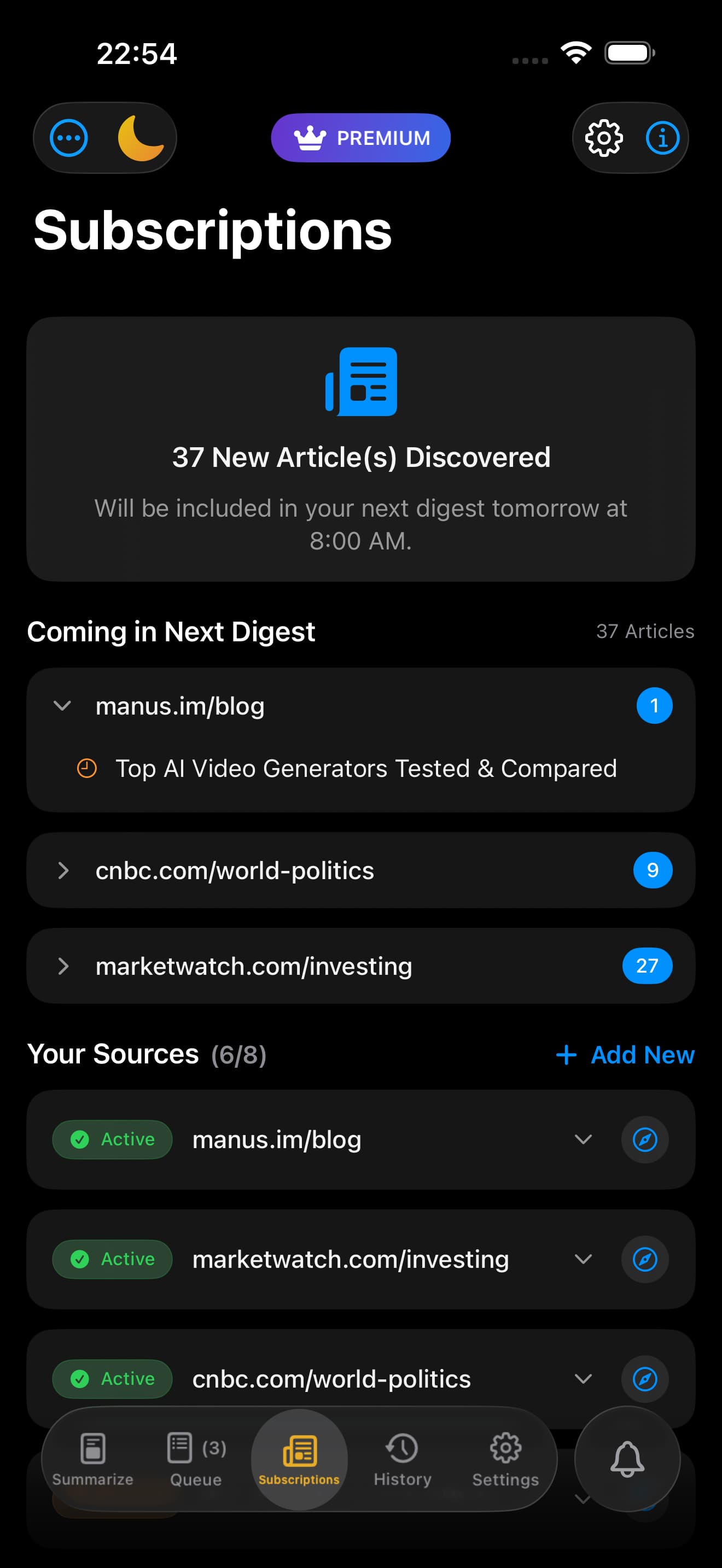Open manus.im/blog with its compass icon
Viewport: 722px width, 1568px height.
(x=645, y=1140)
